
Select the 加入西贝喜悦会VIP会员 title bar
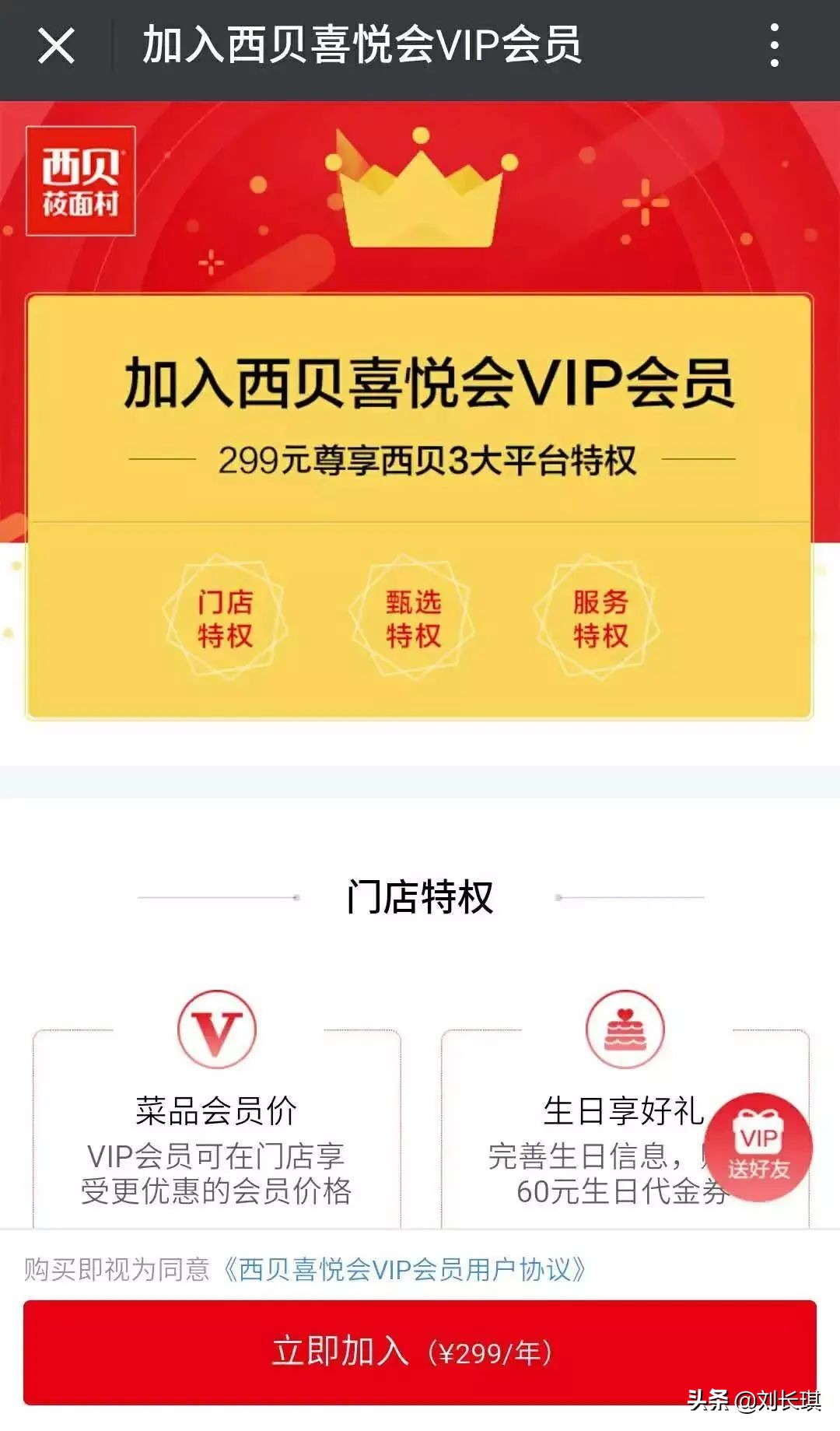point(366,47)
